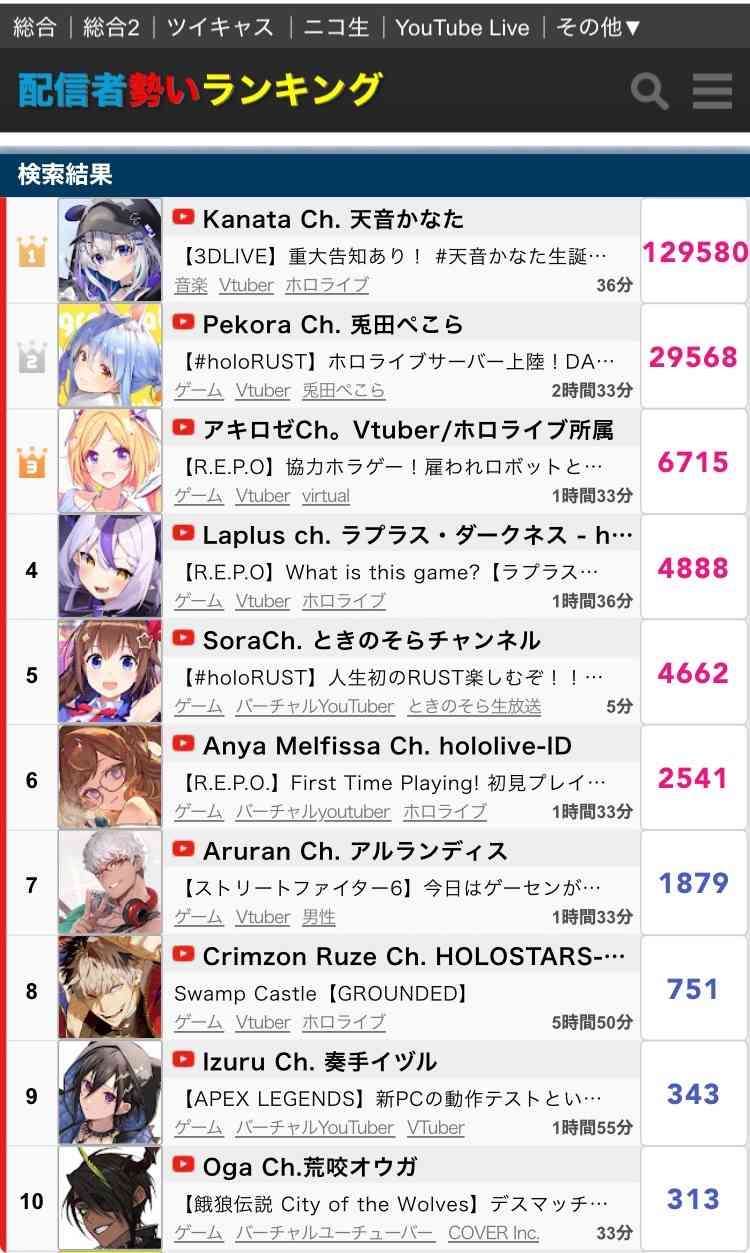Tap the COVER Inc. tag under Oga Ch.
Image resolution: width=750 pixels, height=1253 pixels.
click(x=493, y=1233)
